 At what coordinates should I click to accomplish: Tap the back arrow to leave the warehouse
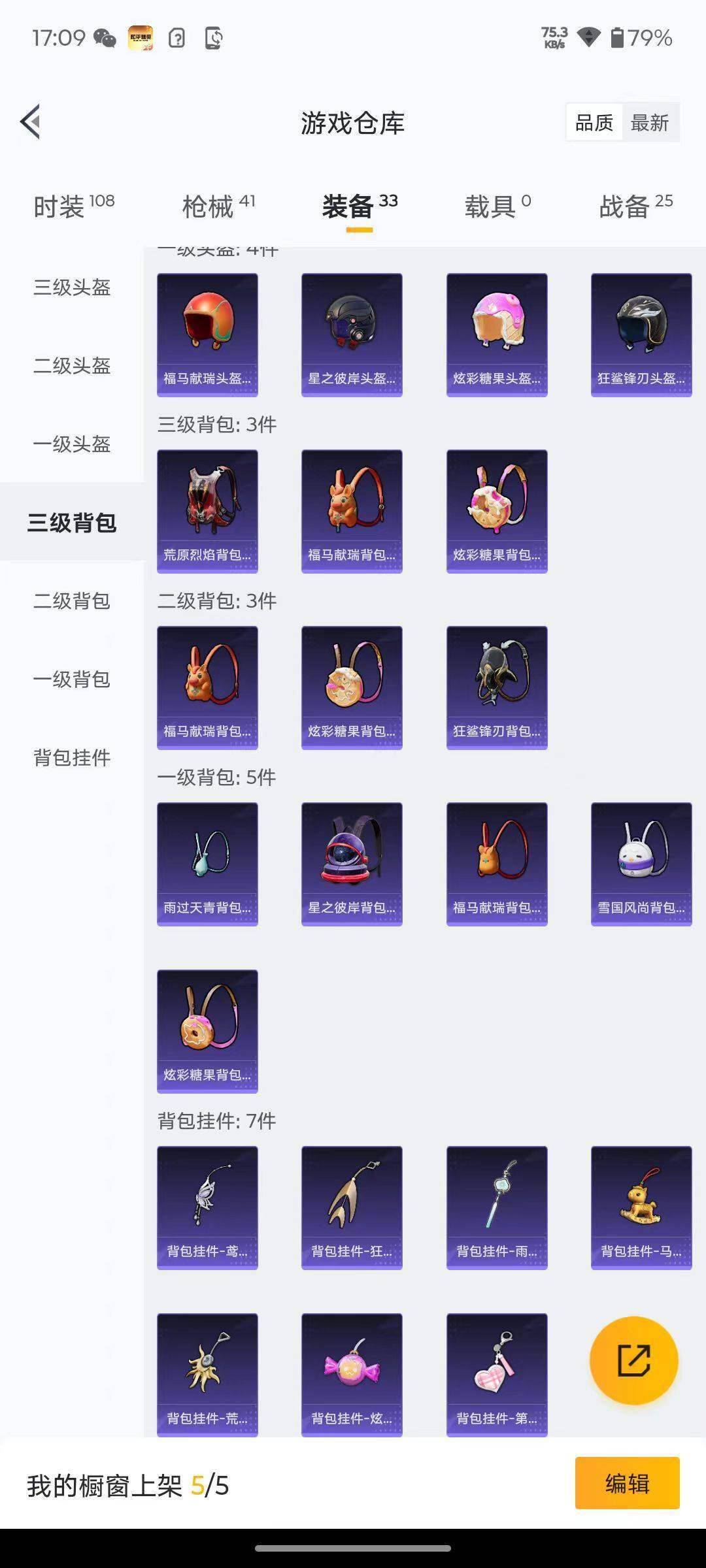tap(29, 122)
